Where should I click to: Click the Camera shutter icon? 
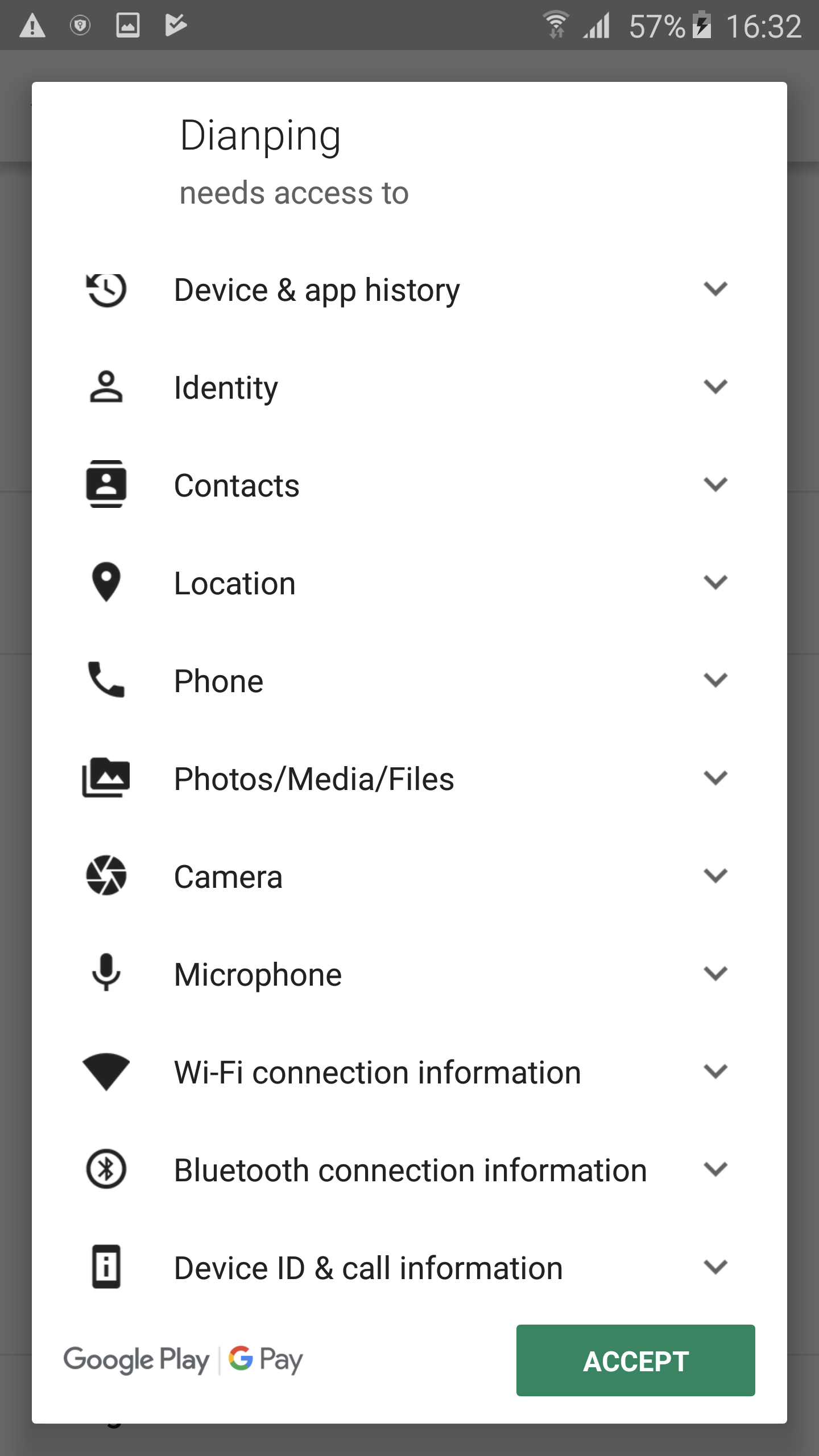(106, 876)
